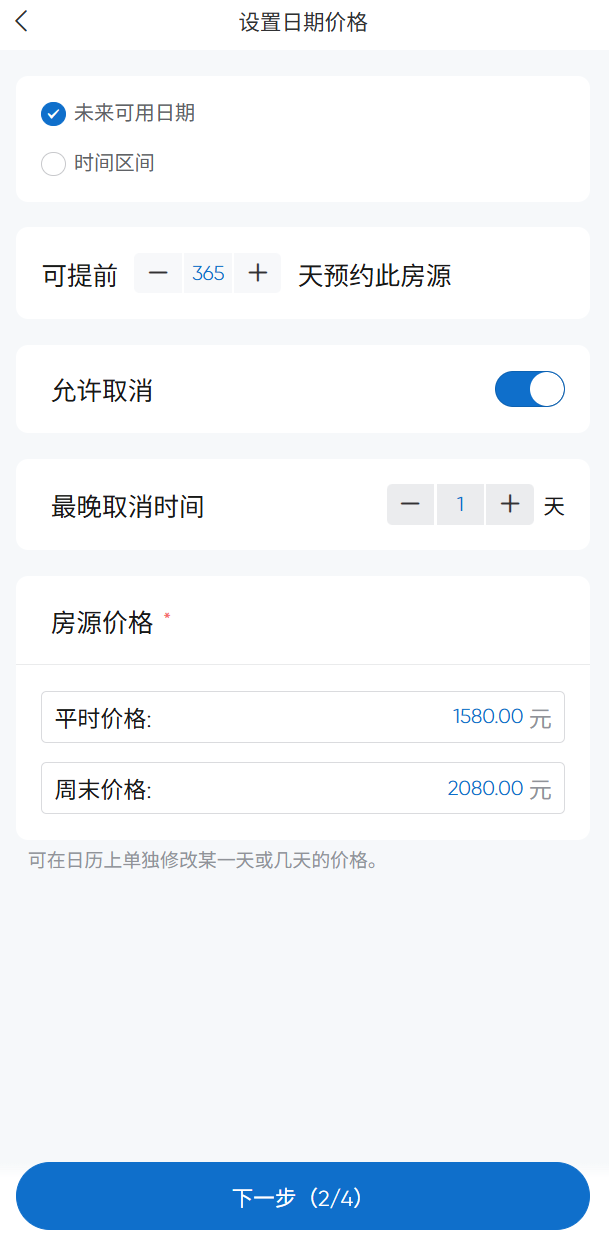Decrease the advance booking days from 365
609x1233 pixels.
click(x=158, y=273)
